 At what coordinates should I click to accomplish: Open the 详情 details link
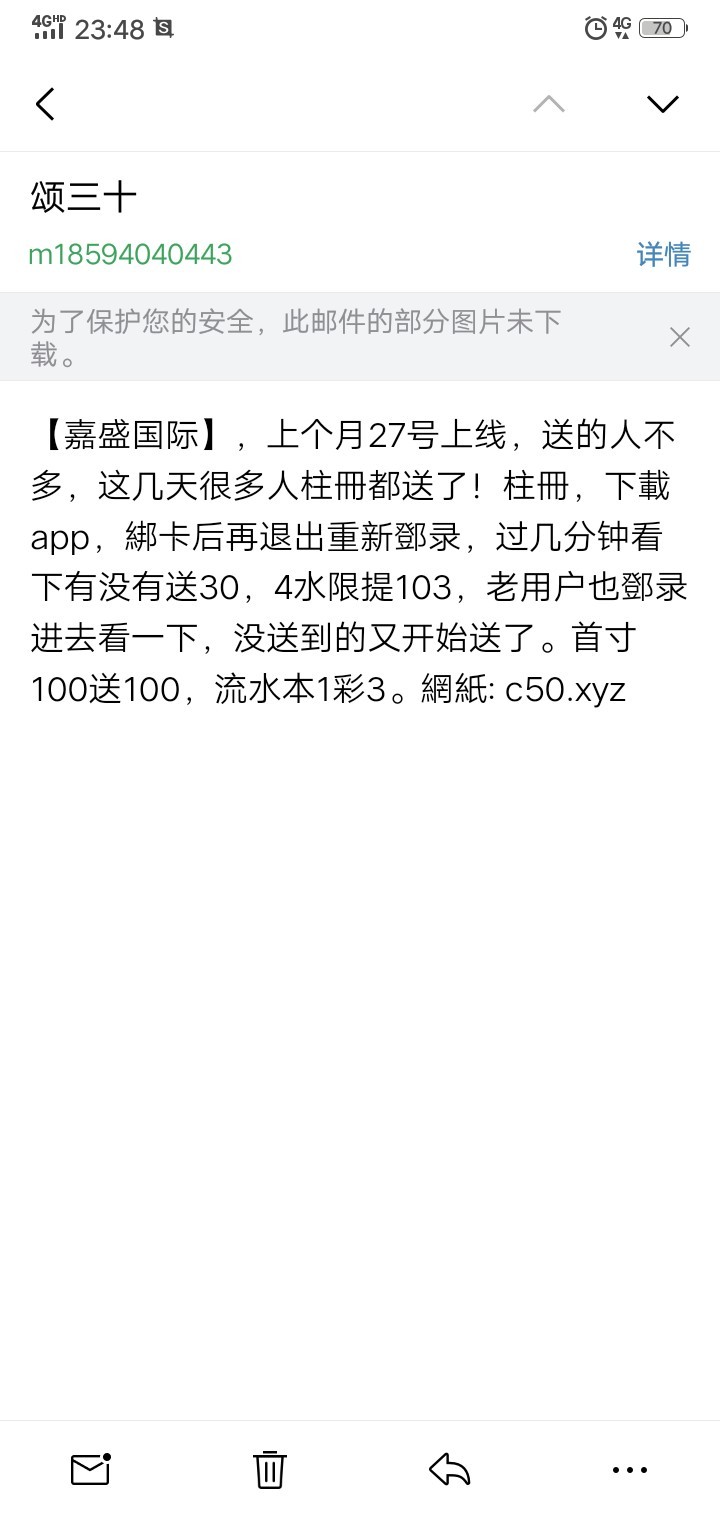point(664,254)
